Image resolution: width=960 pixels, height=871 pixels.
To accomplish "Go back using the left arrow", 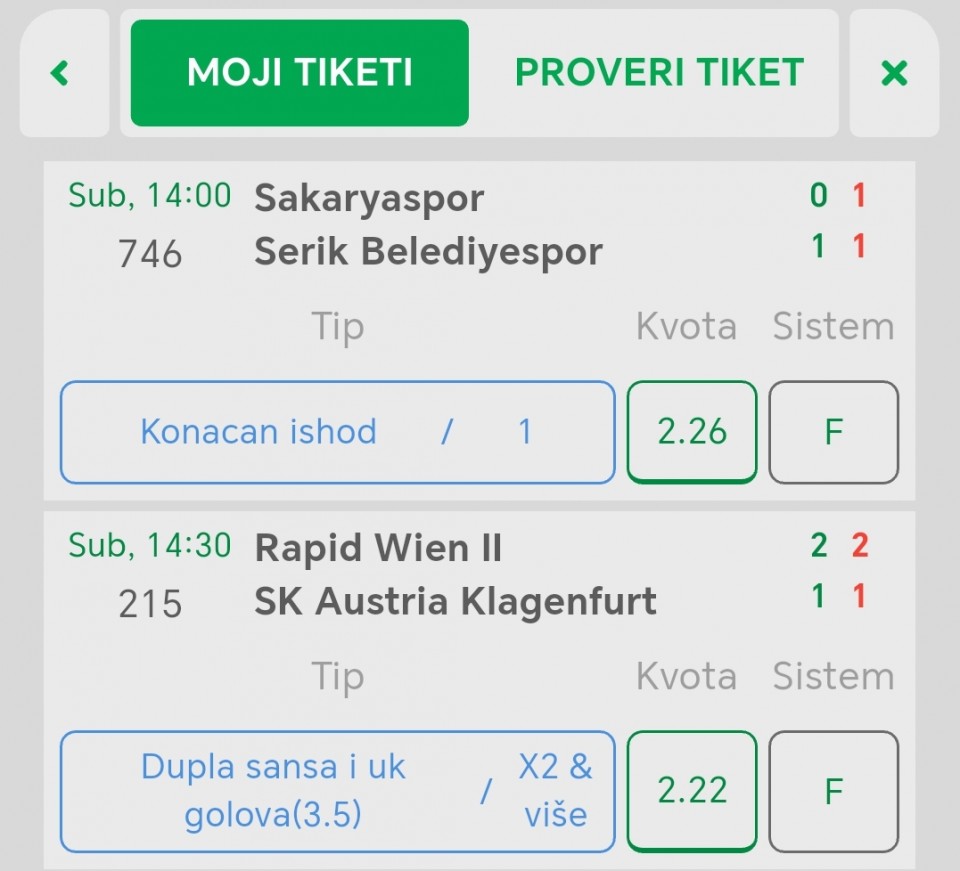I will 62,73.
